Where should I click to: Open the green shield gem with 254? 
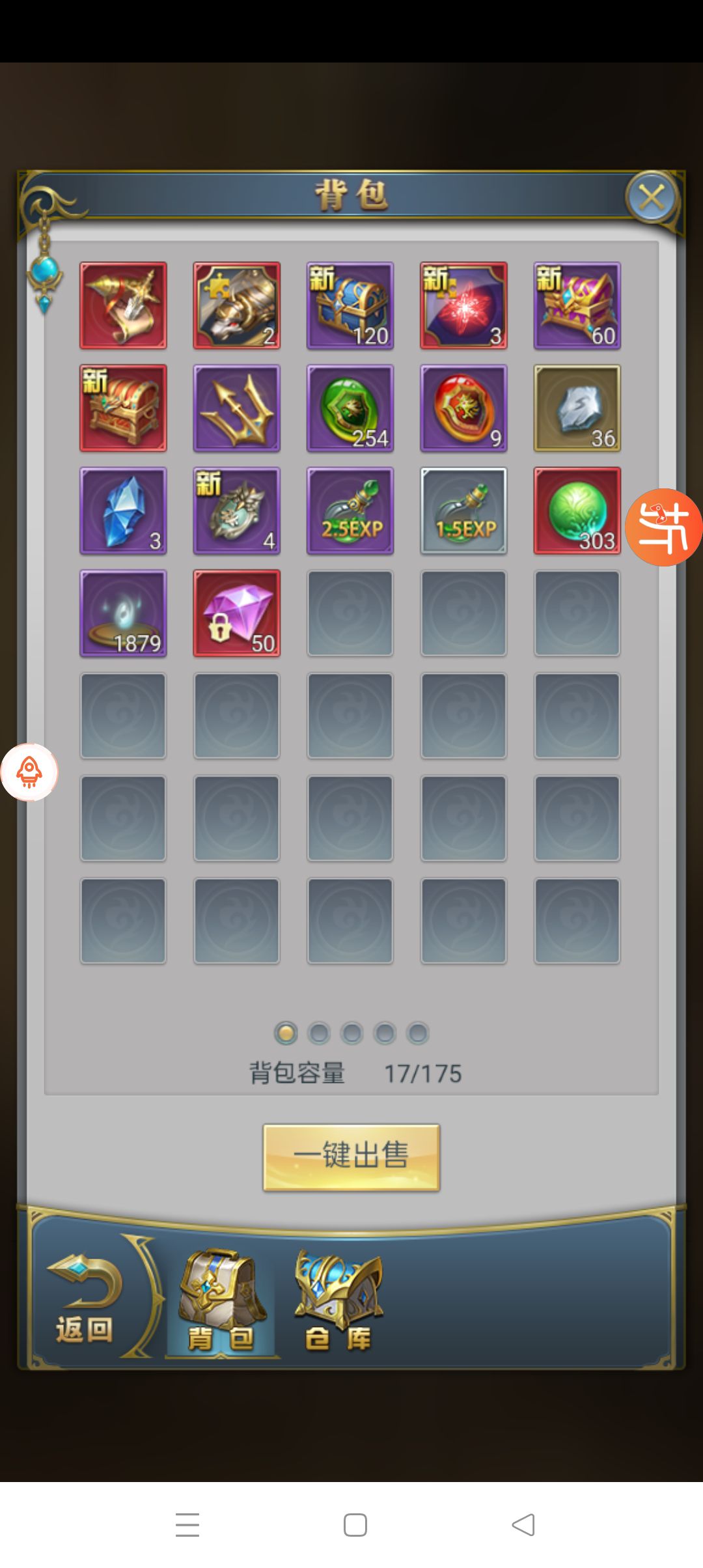pos(350,408)
